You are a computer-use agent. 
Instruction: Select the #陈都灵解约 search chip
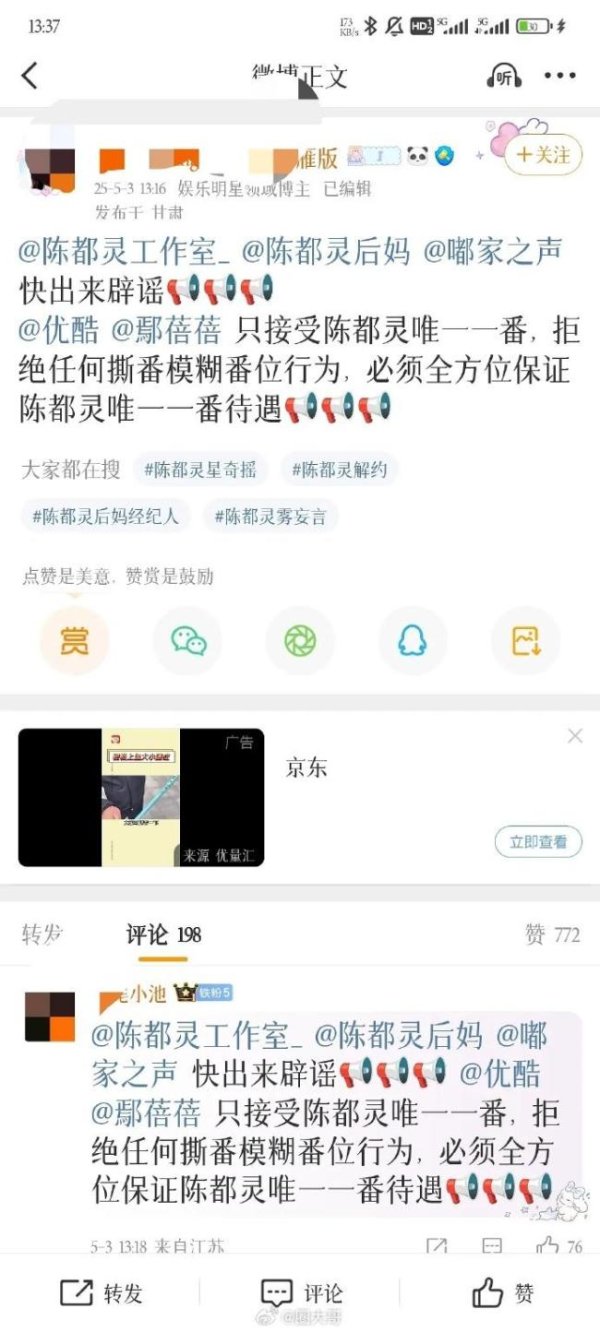pyautogui.click(x=340, y=469)
